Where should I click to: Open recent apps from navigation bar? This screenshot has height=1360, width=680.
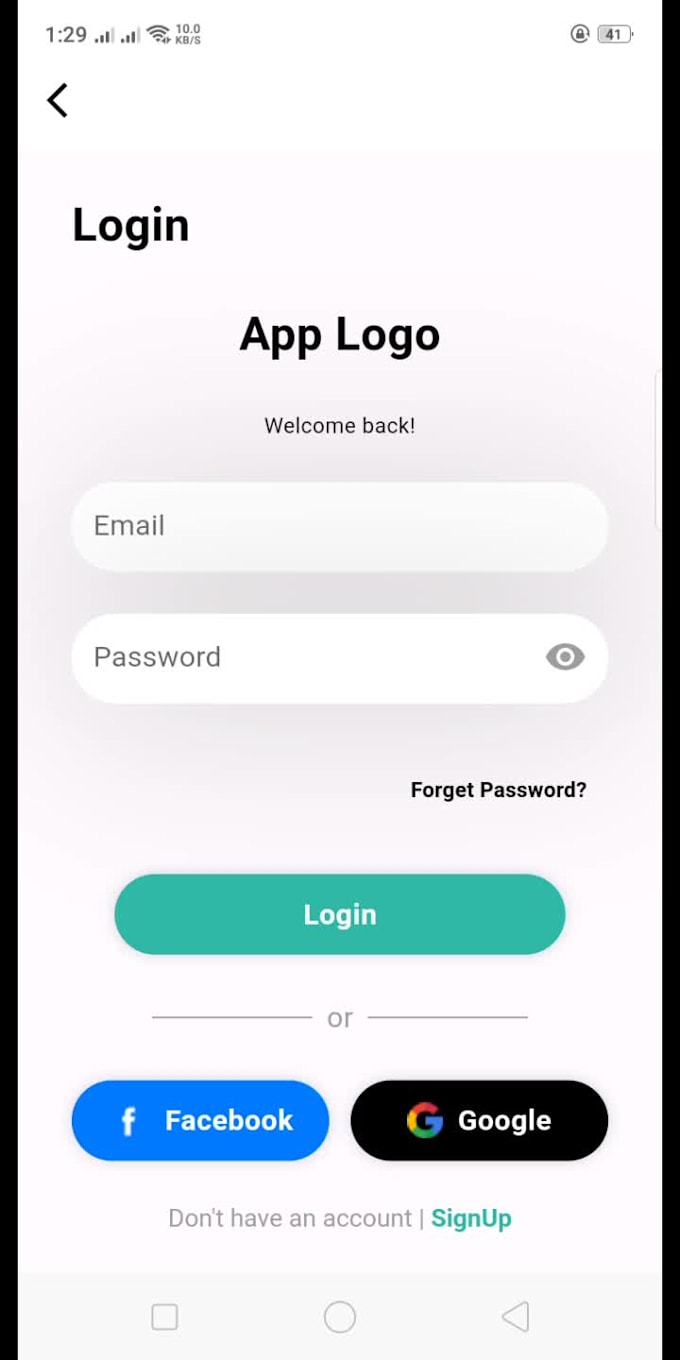[x=165, y=1317]
